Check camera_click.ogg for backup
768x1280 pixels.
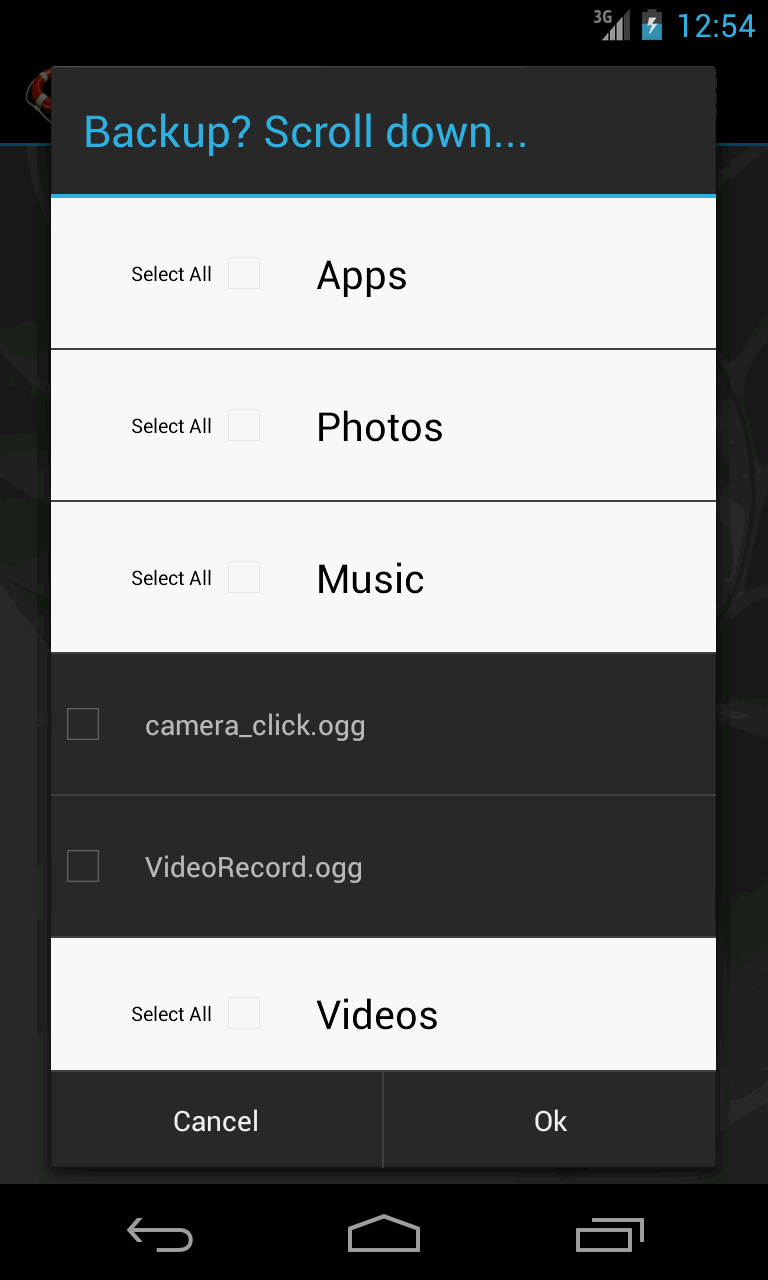coord(83,723)
